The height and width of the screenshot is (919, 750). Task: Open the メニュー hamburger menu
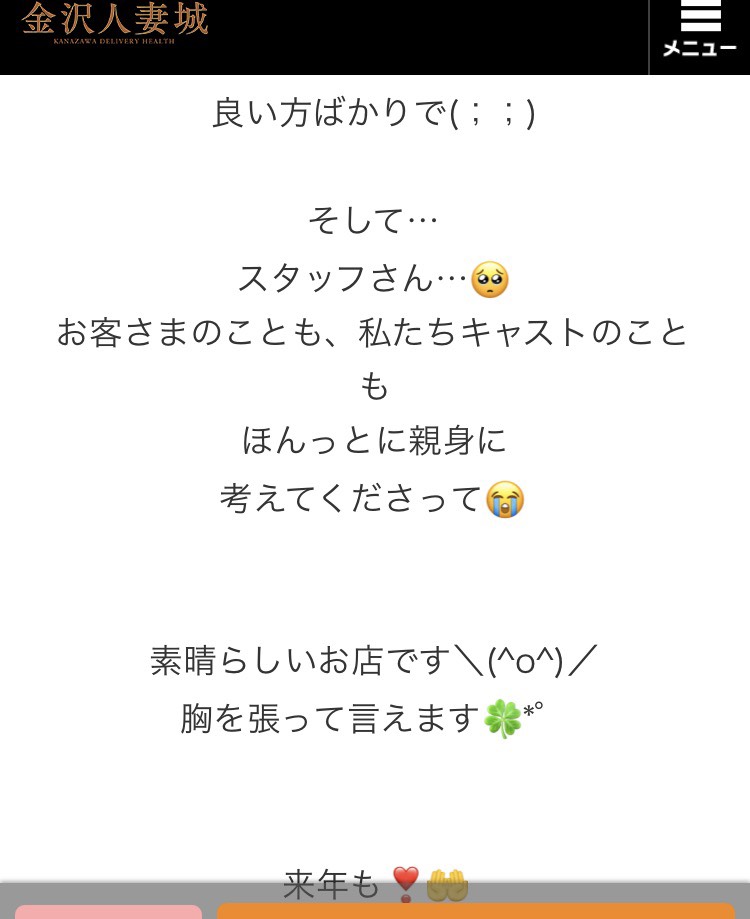pyautogui.click(x=699, y=32)
